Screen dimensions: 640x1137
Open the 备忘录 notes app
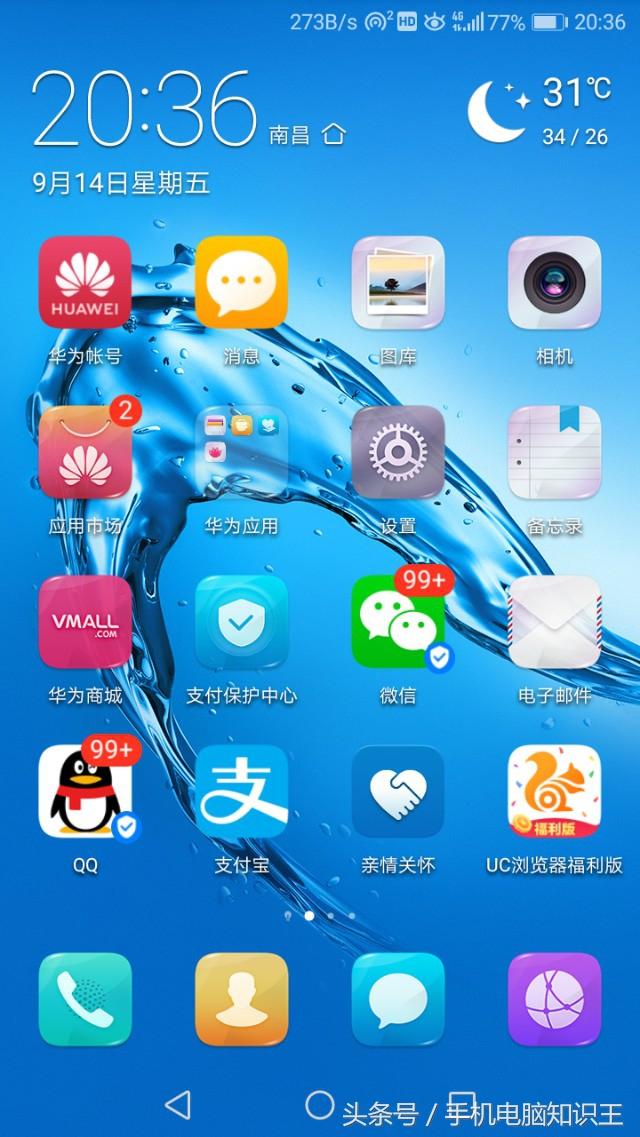pos(554,452)
